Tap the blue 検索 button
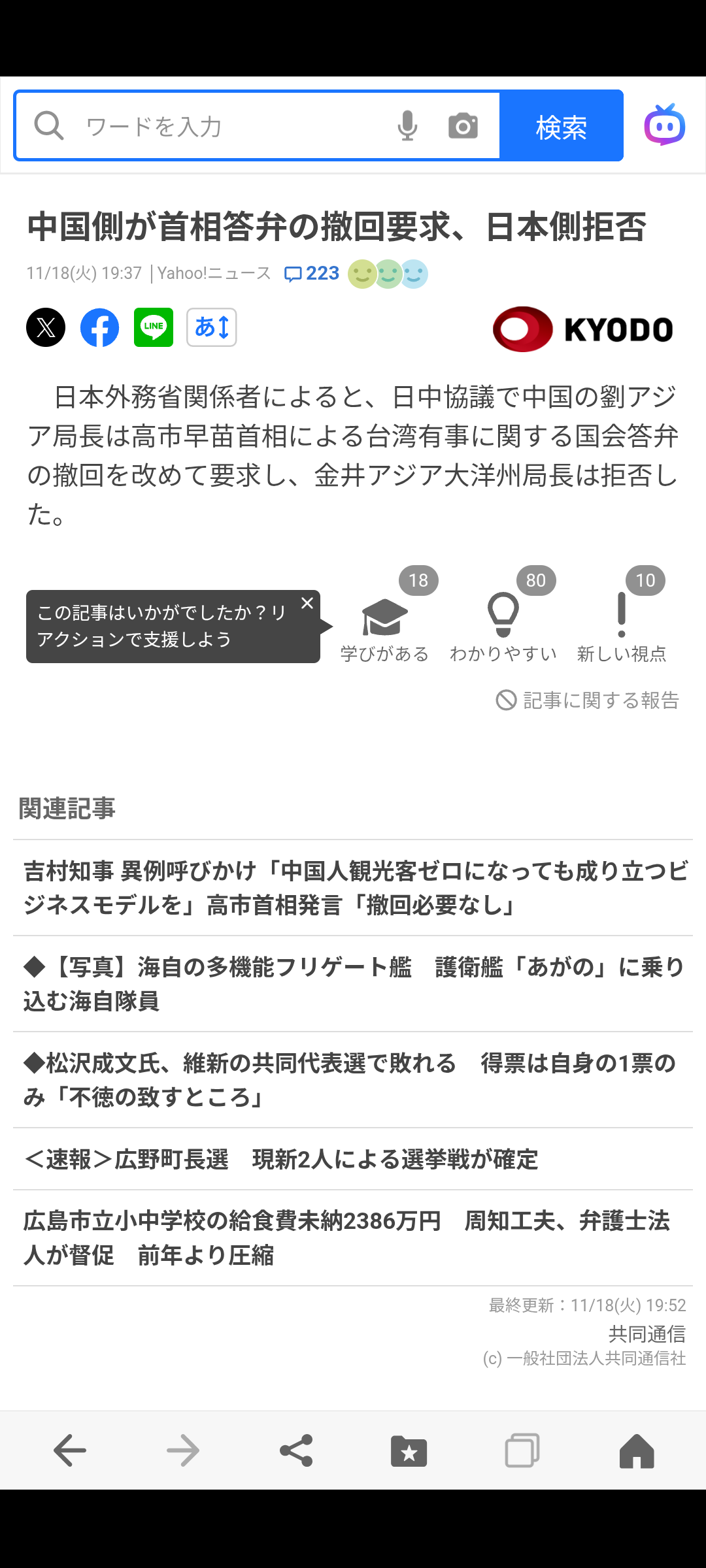 561,126
